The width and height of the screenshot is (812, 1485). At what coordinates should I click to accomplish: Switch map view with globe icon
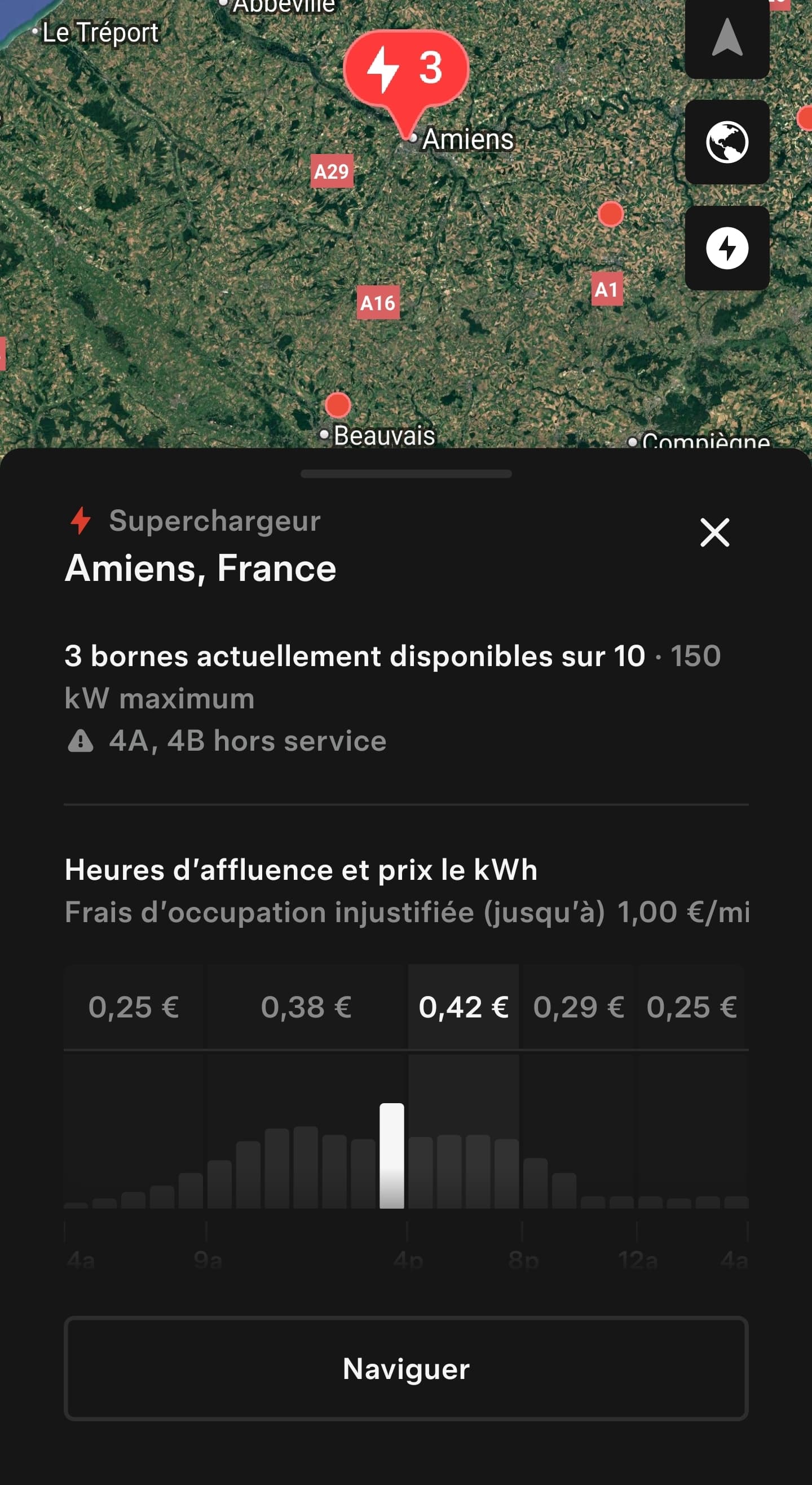(x=727, y=142)
